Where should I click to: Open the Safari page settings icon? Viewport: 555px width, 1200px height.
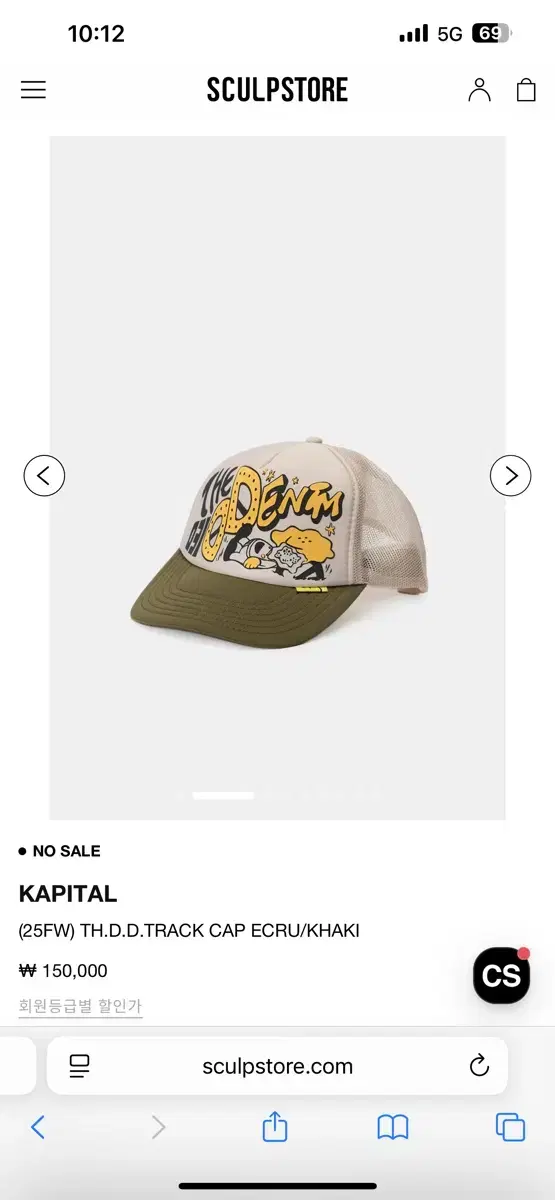pos(80,1066)
